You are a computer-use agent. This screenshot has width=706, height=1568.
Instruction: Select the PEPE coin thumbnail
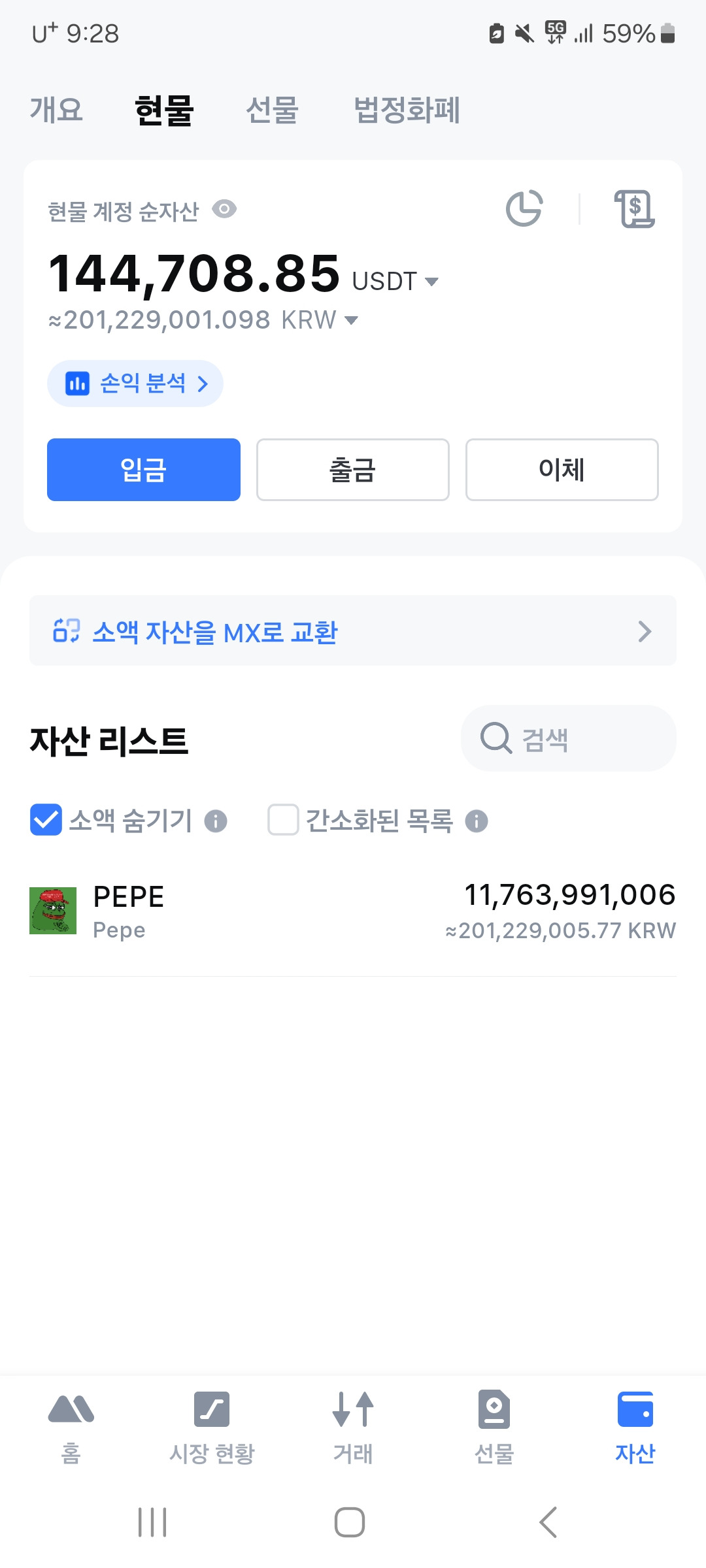point(56,911)
